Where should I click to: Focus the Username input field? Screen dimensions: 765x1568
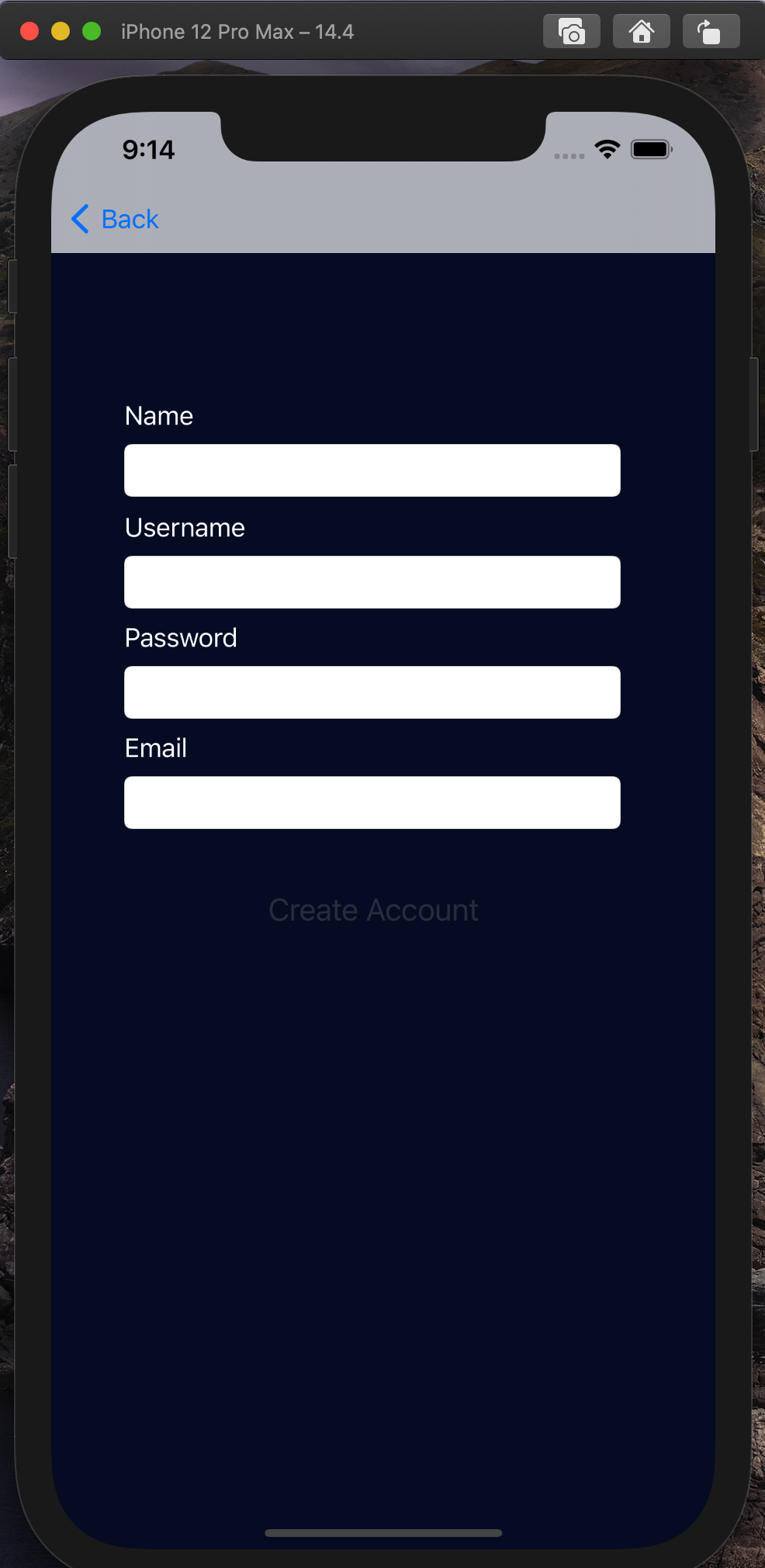[x=372, y=582]
